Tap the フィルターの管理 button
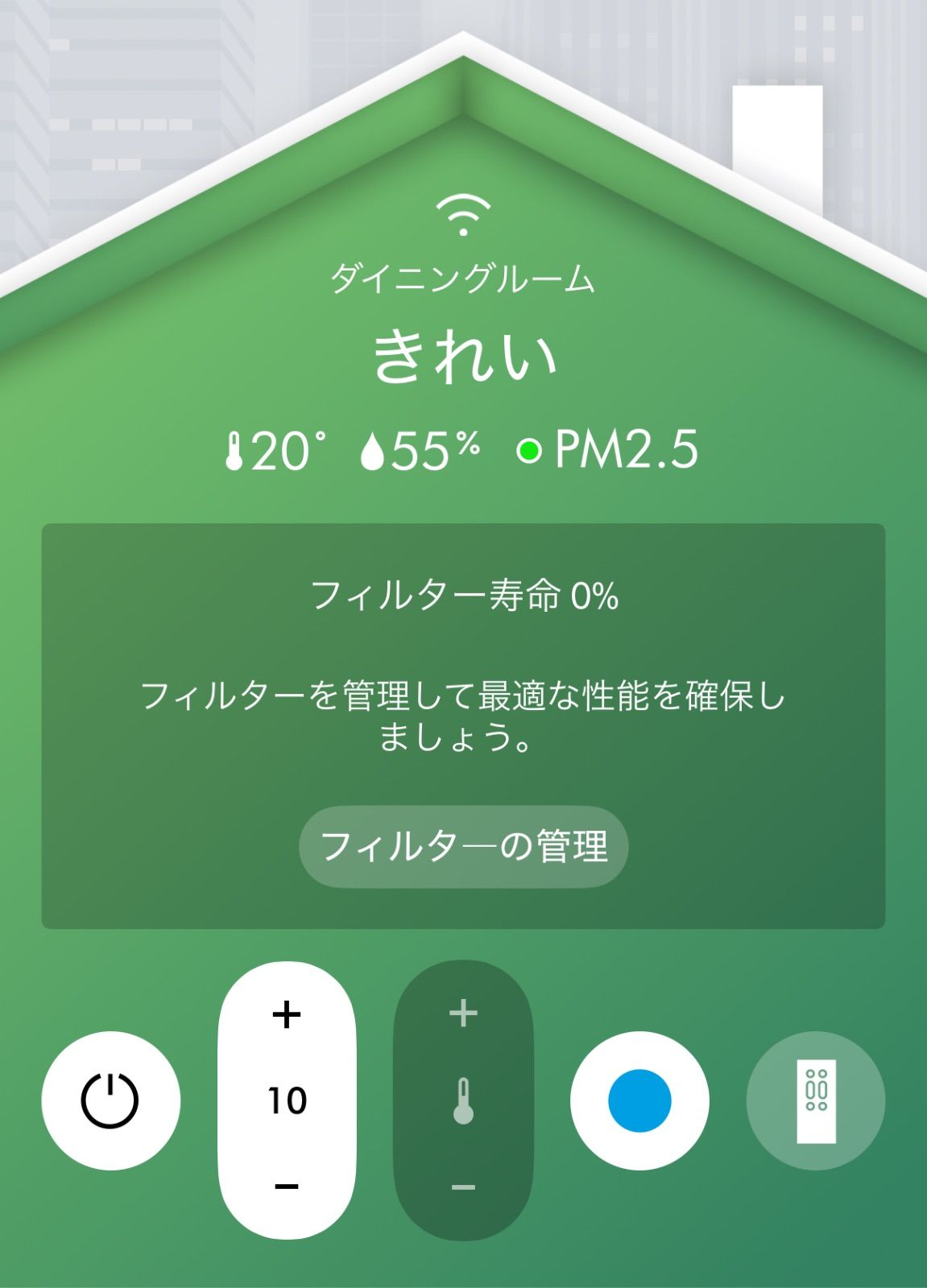This screenshot has width=927, height=1288. pyautogui.click(x=463, y=847)
